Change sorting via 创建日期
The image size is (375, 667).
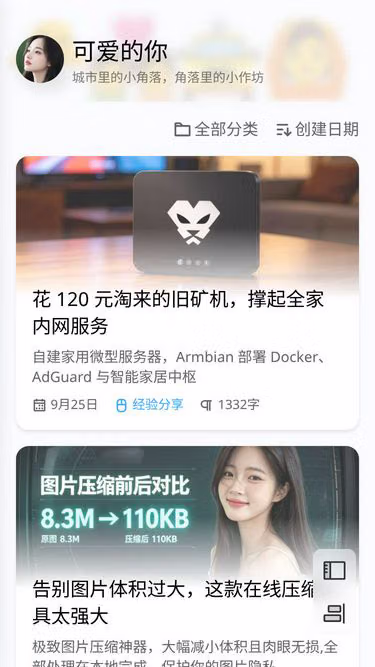[317, 129]
